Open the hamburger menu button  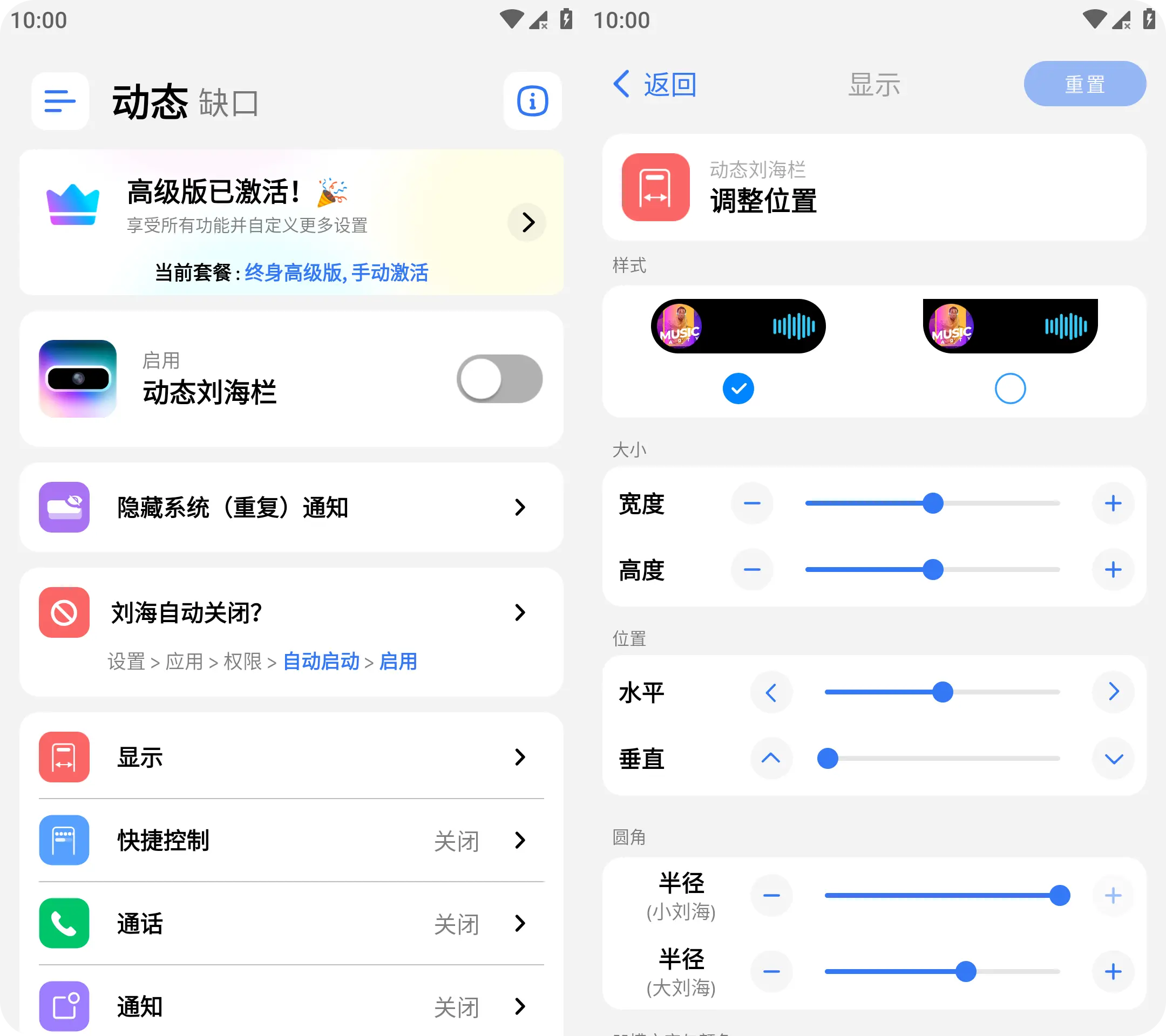[60, 101]
